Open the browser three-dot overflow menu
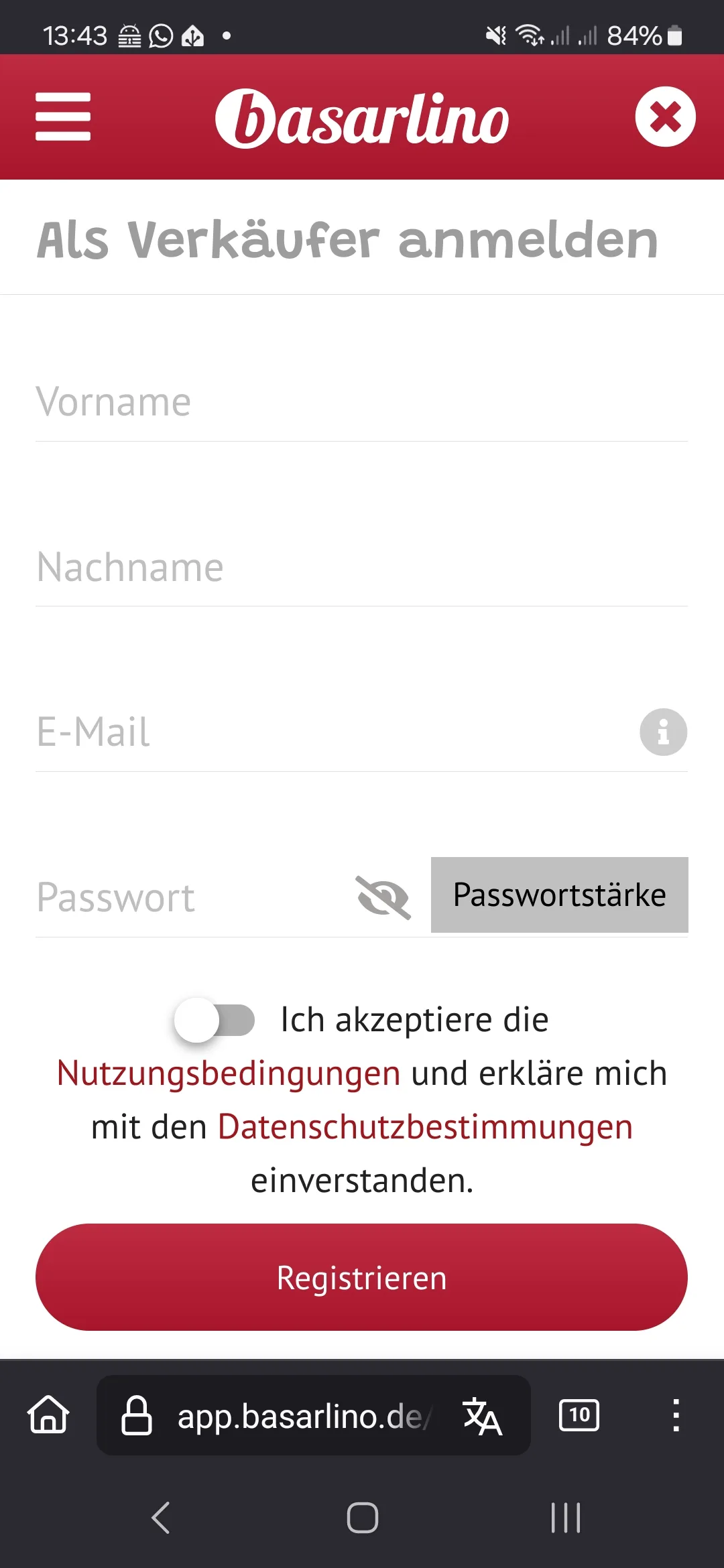The height and width of the screenshot is (1568, 724). click(676, 1415)
